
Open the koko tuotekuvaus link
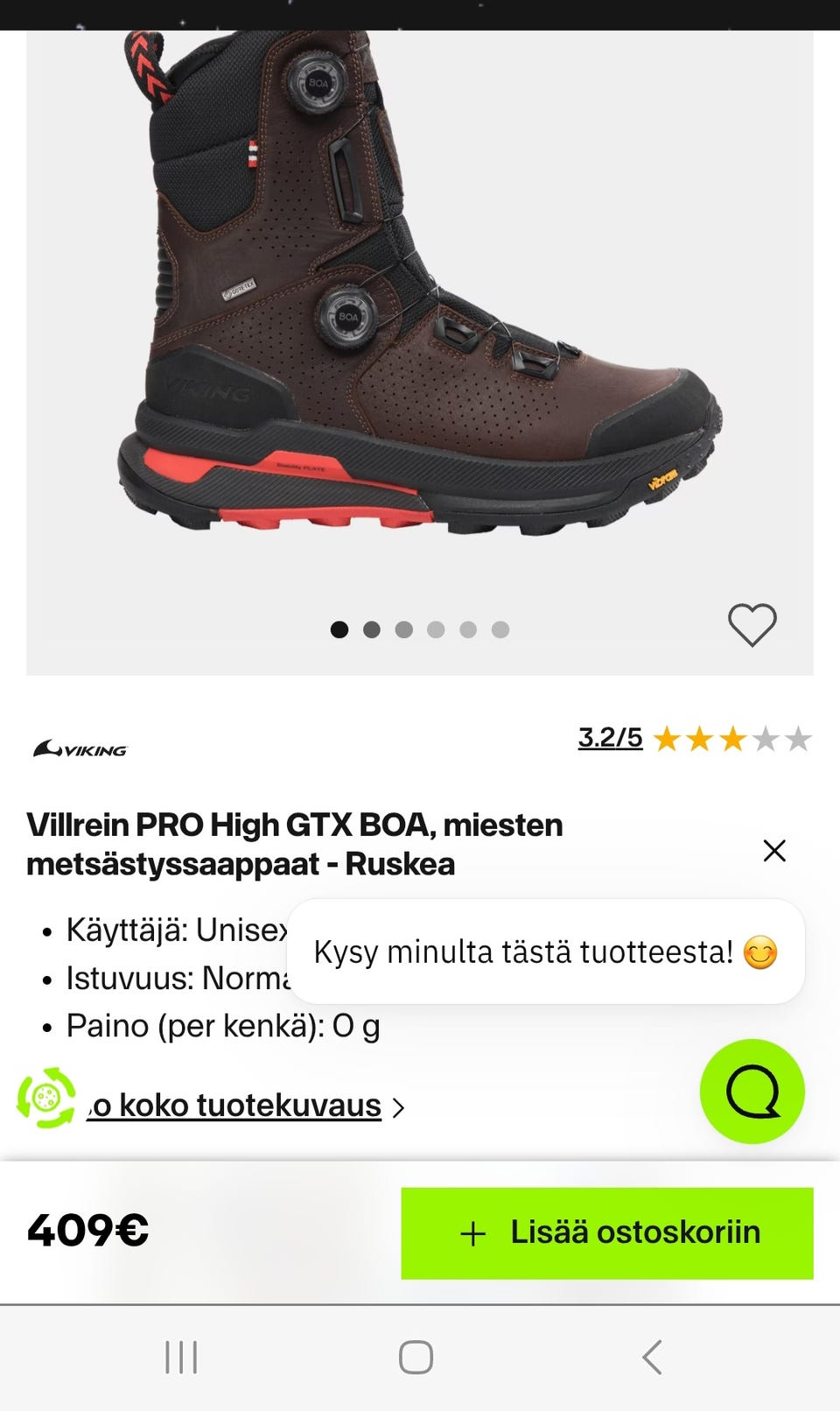(x=236, y=1105)
